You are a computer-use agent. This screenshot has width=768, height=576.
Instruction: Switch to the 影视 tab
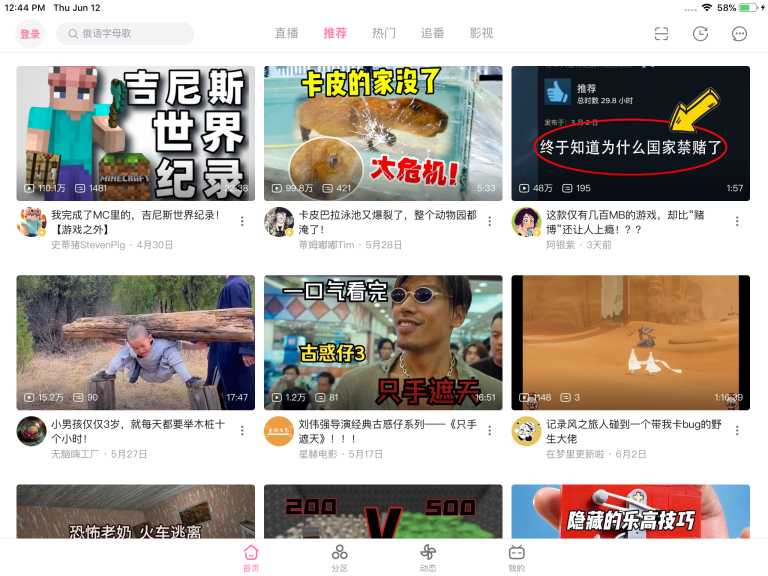click(x=481, y=33)
